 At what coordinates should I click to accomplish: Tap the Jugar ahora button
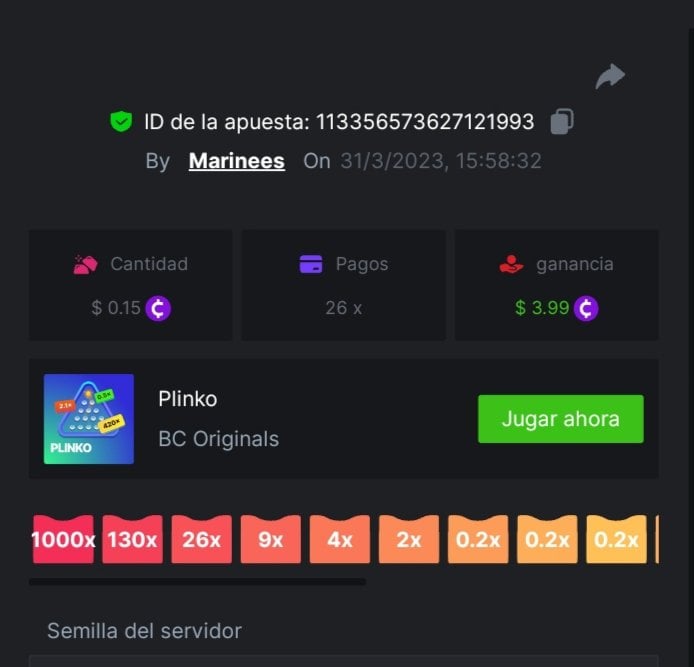[560, 419]
